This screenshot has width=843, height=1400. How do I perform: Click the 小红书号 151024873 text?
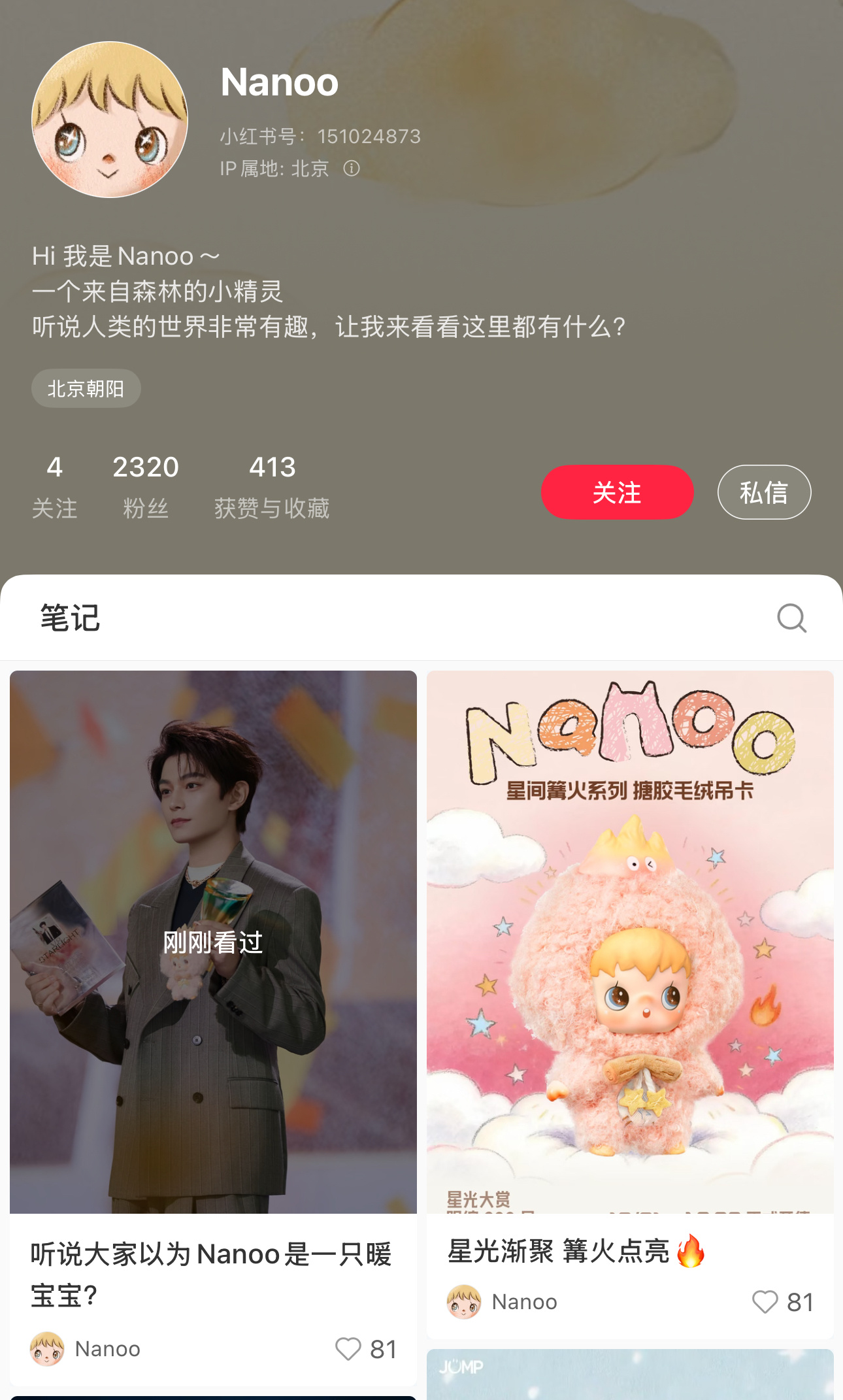(x=320, y=137)
